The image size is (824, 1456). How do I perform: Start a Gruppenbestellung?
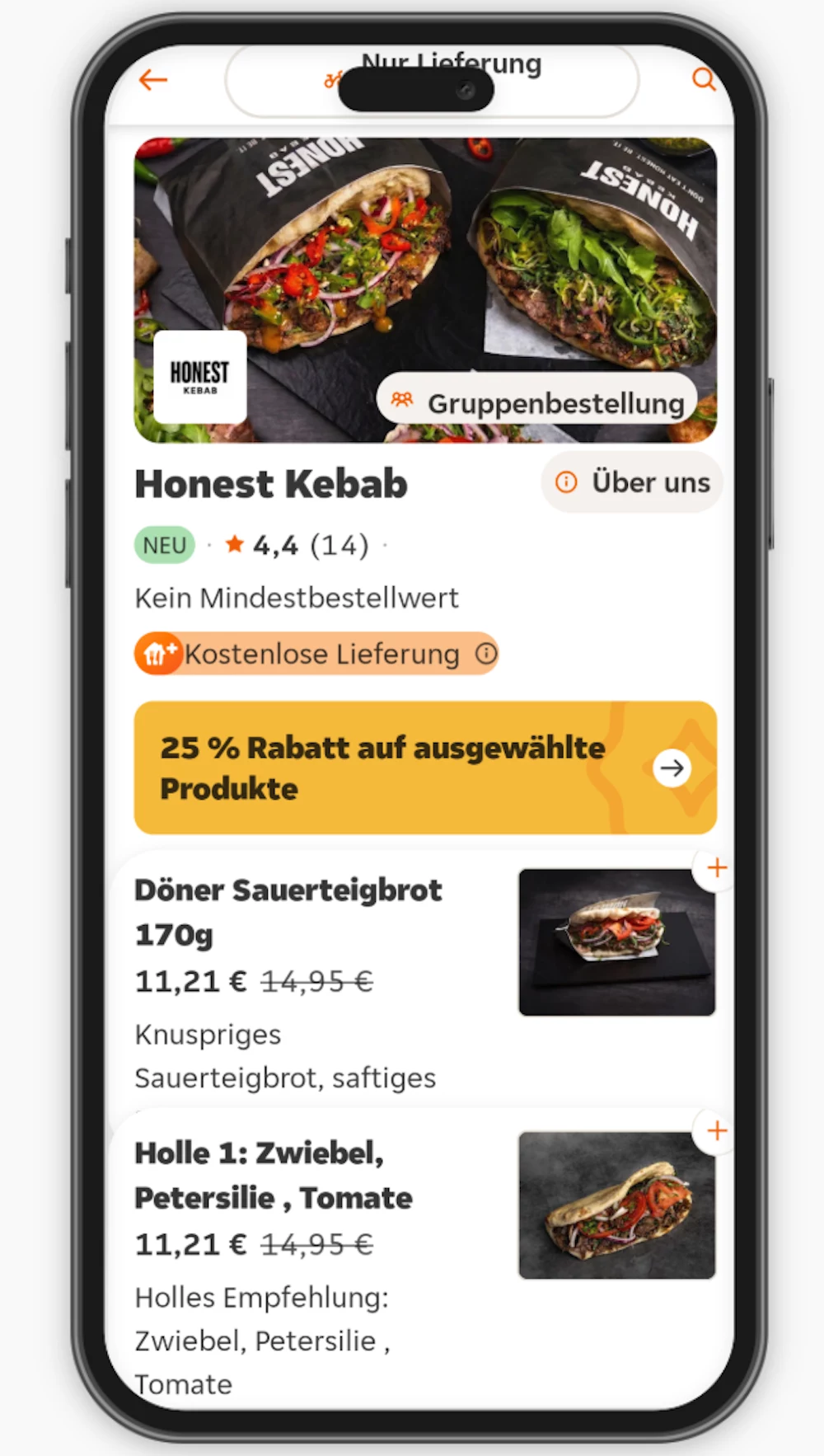coord(538,402)
